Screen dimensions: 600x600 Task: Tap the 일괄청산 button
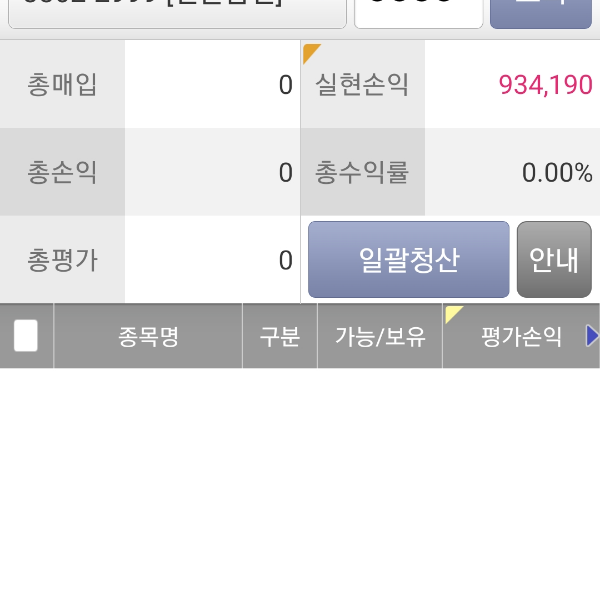click(x=408, y=260)
